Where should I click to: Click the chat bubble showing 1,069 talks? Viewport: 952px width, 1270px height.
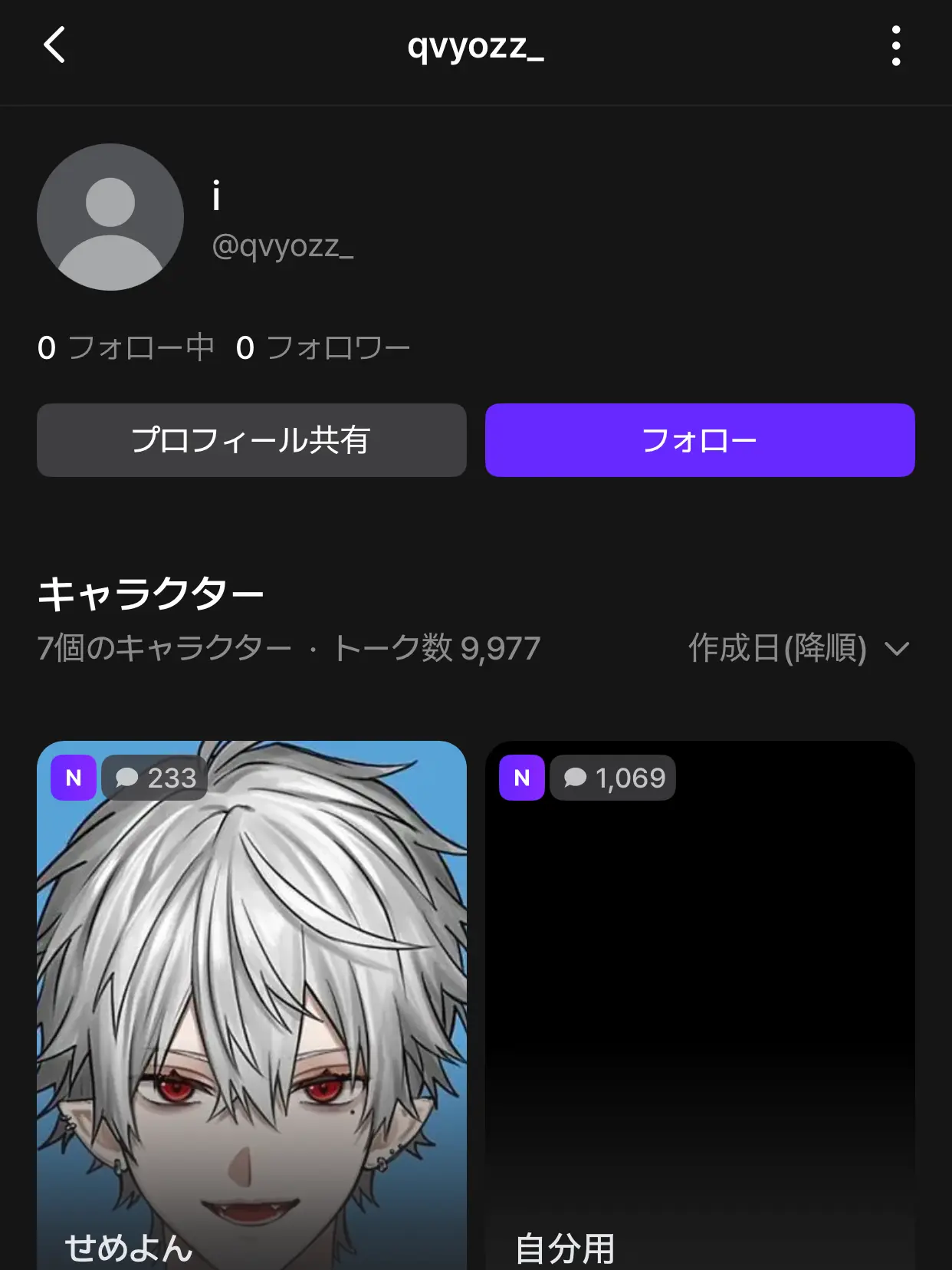point(612,778)
